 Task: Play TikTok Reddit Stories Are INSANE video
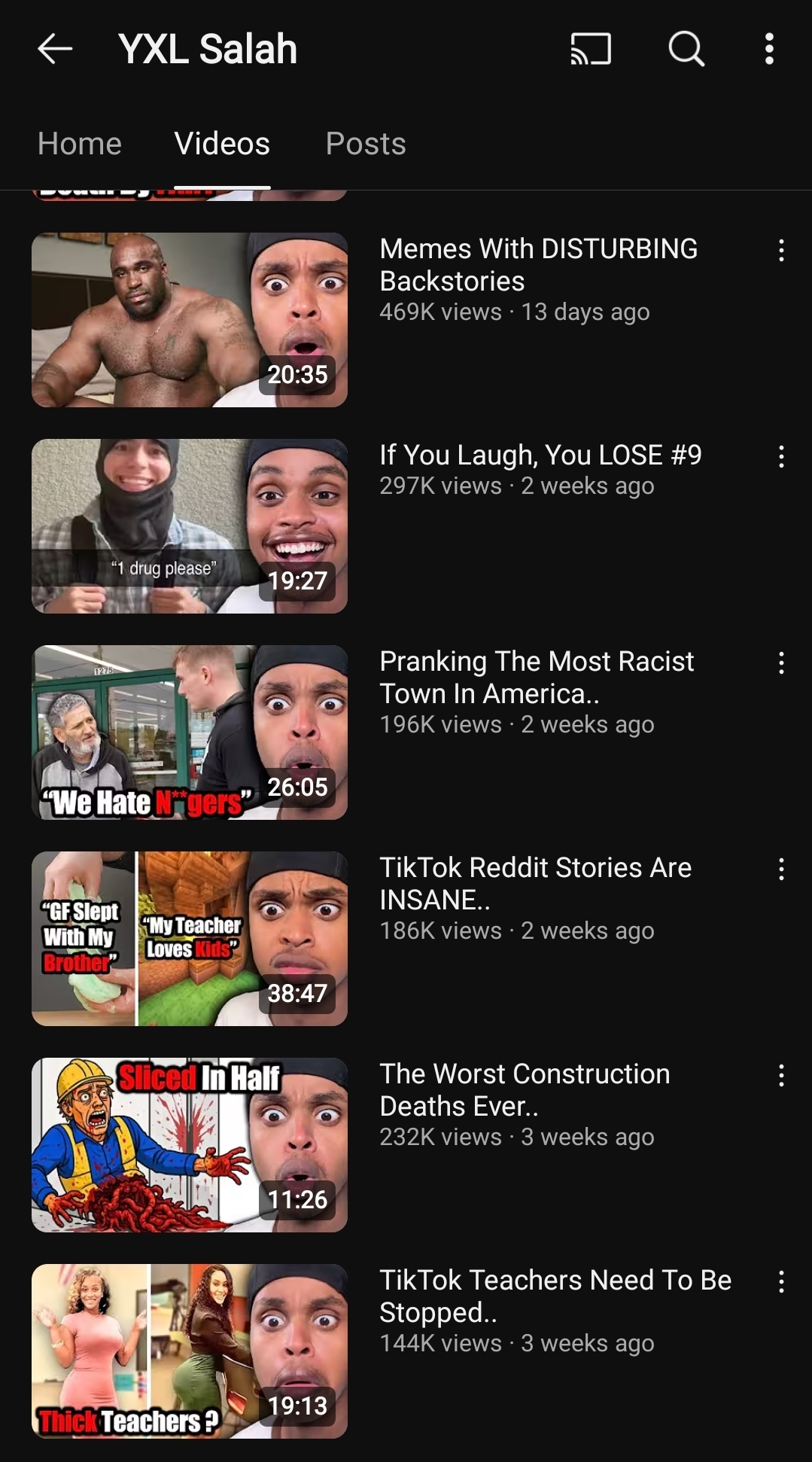point(190,939)
